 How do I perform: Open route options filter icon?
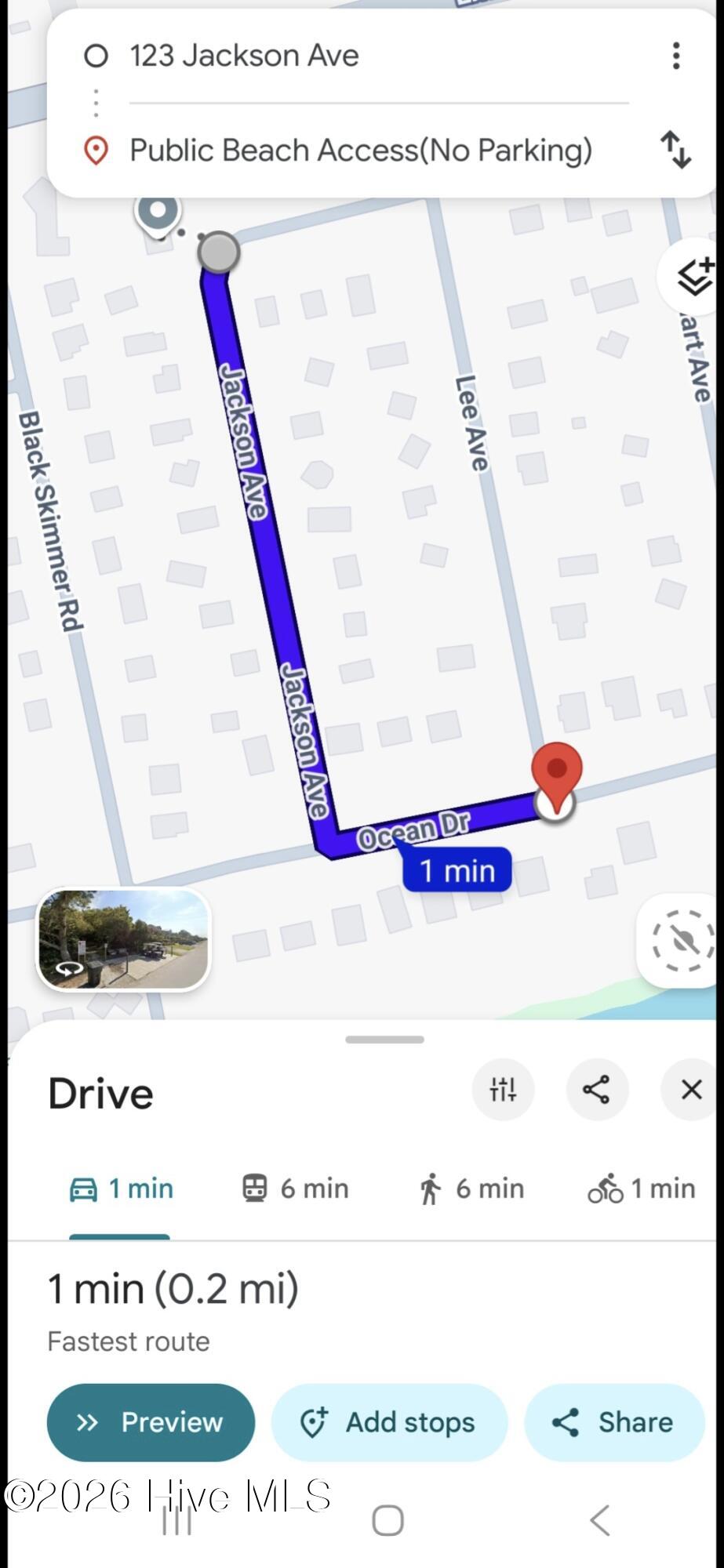(x=503, y=1089)
